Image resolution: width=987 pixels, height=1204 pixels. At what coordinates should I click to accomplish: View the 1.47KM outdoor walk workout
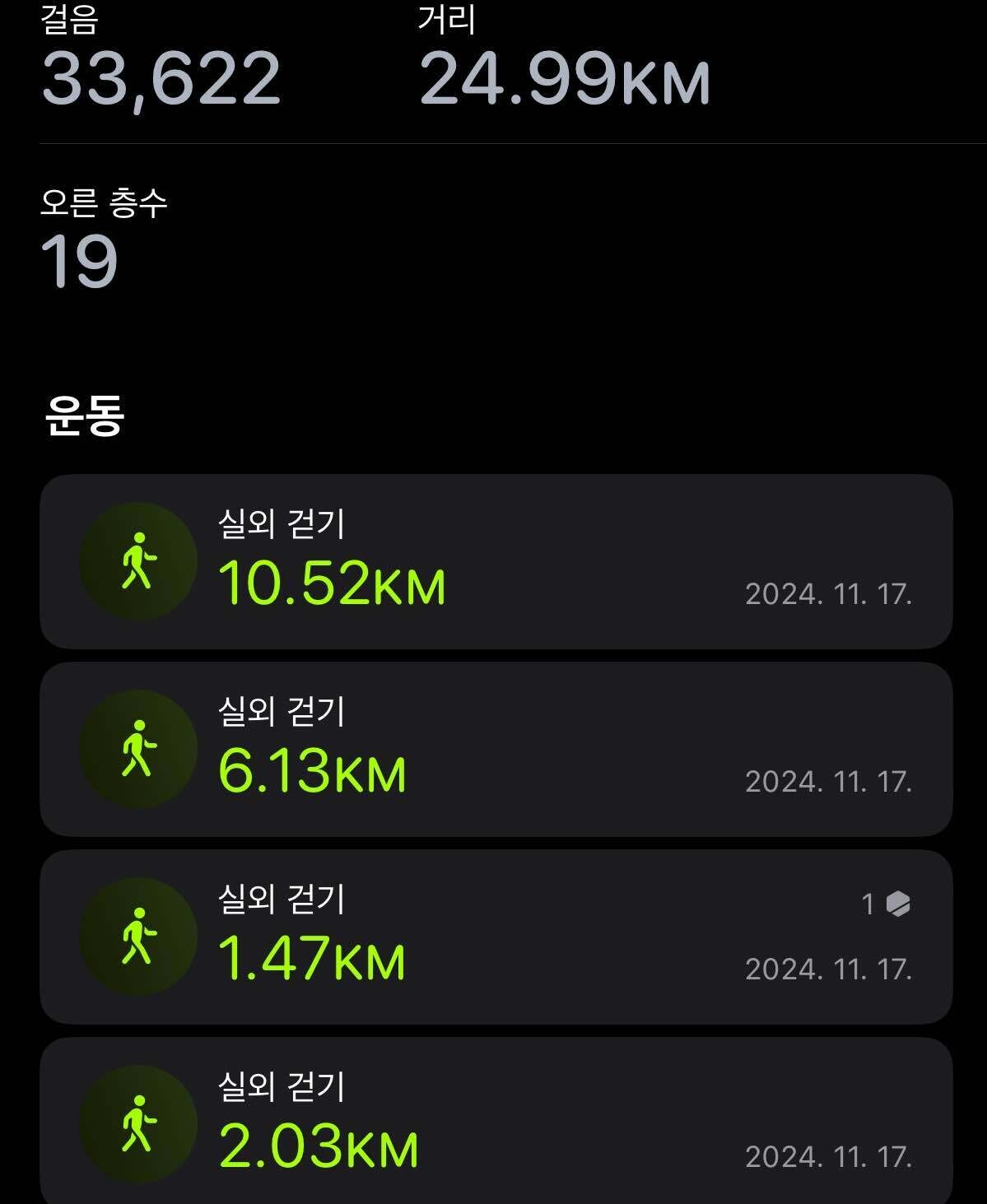point(496,937)
